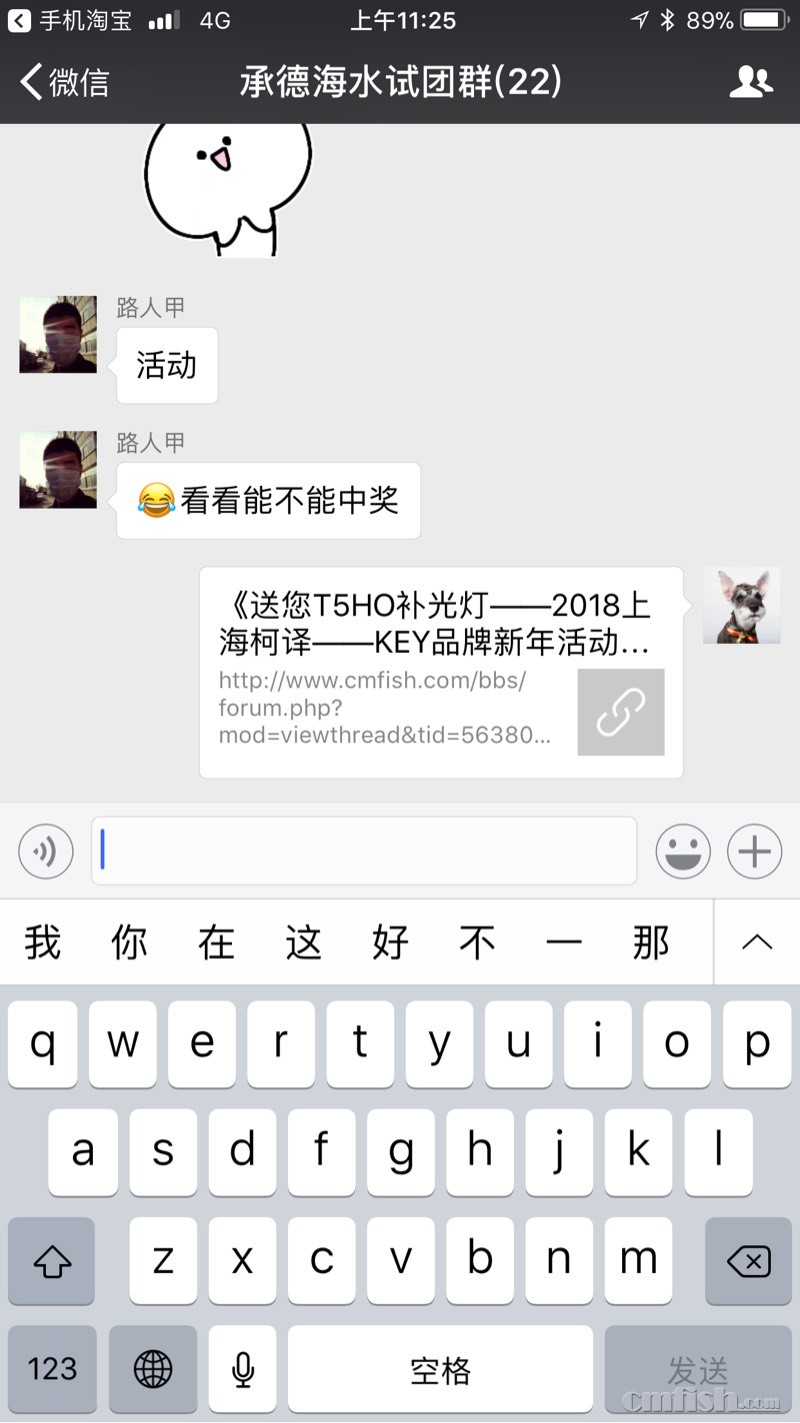Screen dimensions: 800x1423
Task: Select 你 from the suggestion bar
Action: coord(128,941)
